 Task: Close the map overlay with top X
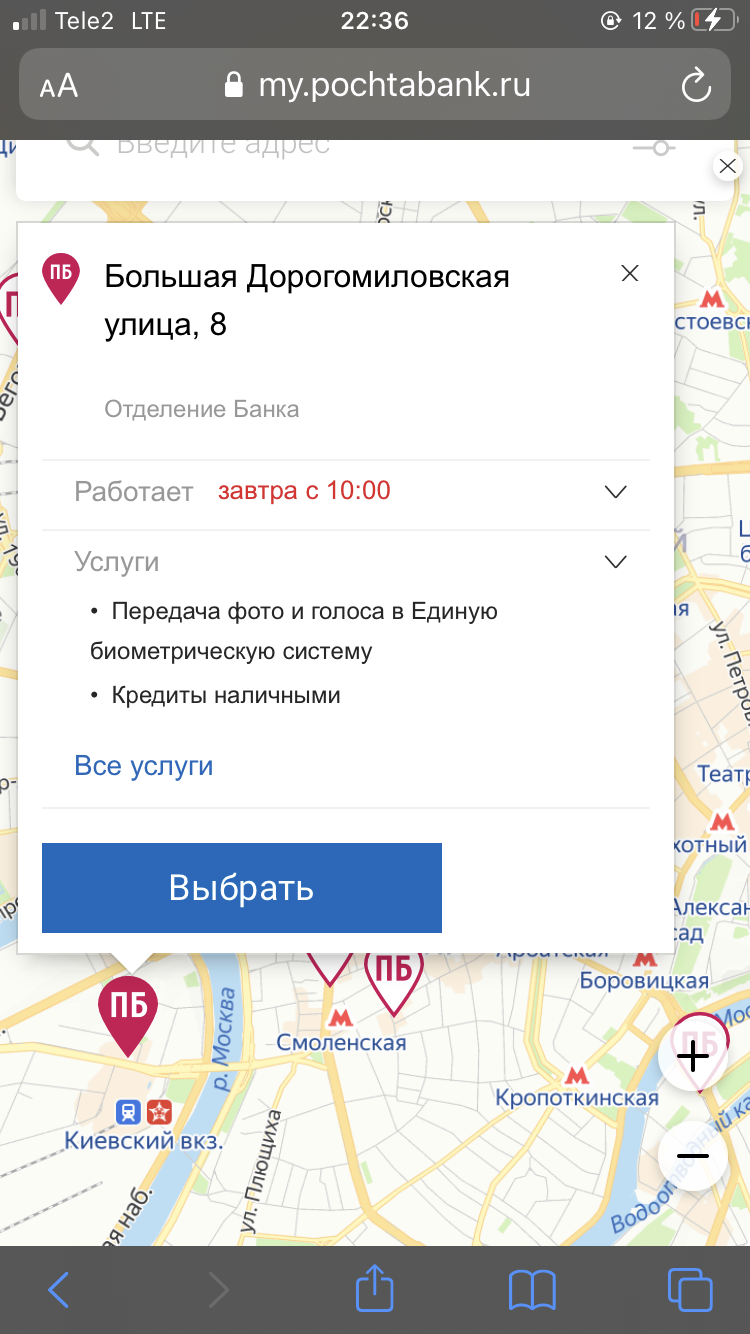click(x=727, y=167)
